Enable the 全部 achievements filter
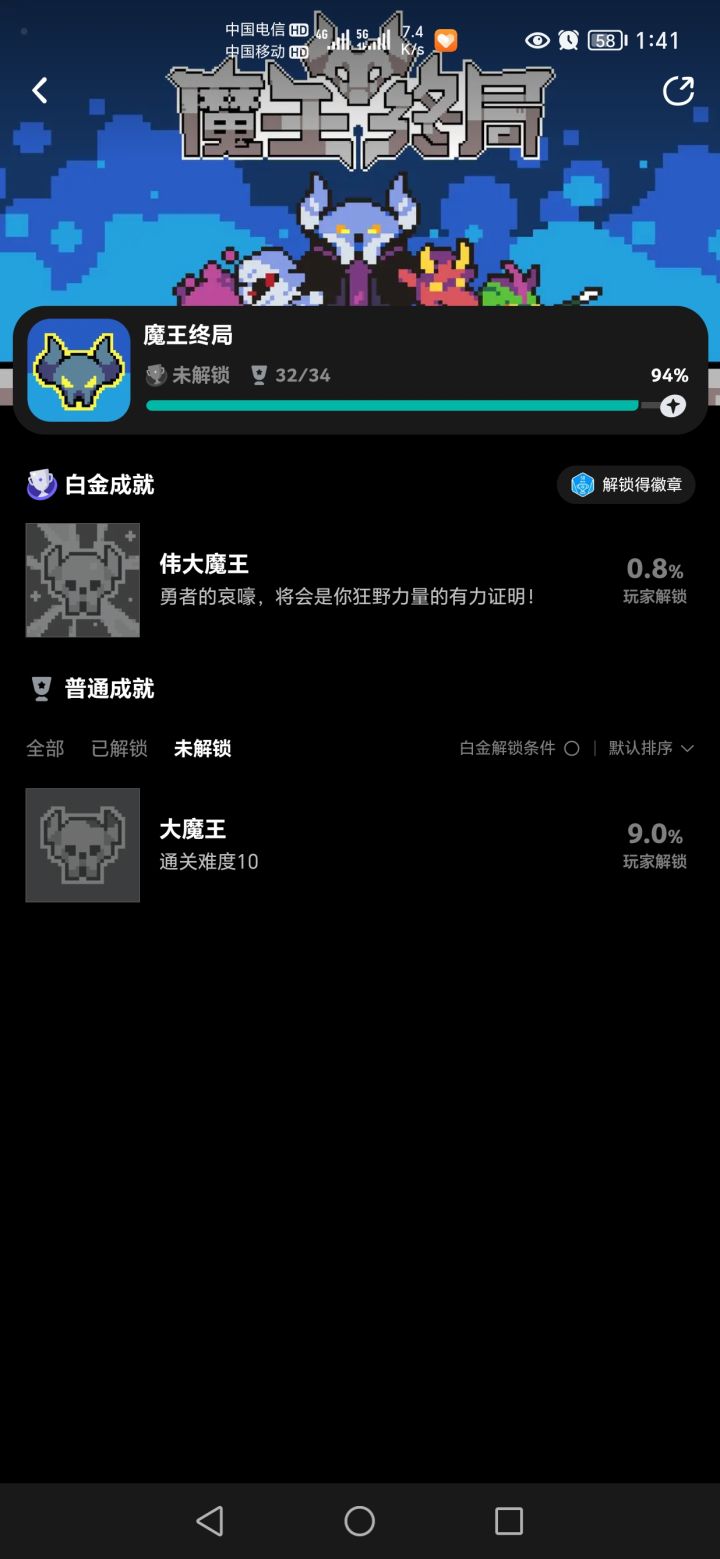720x1559 pixels. pyautogui.click(x=44, y=748)
